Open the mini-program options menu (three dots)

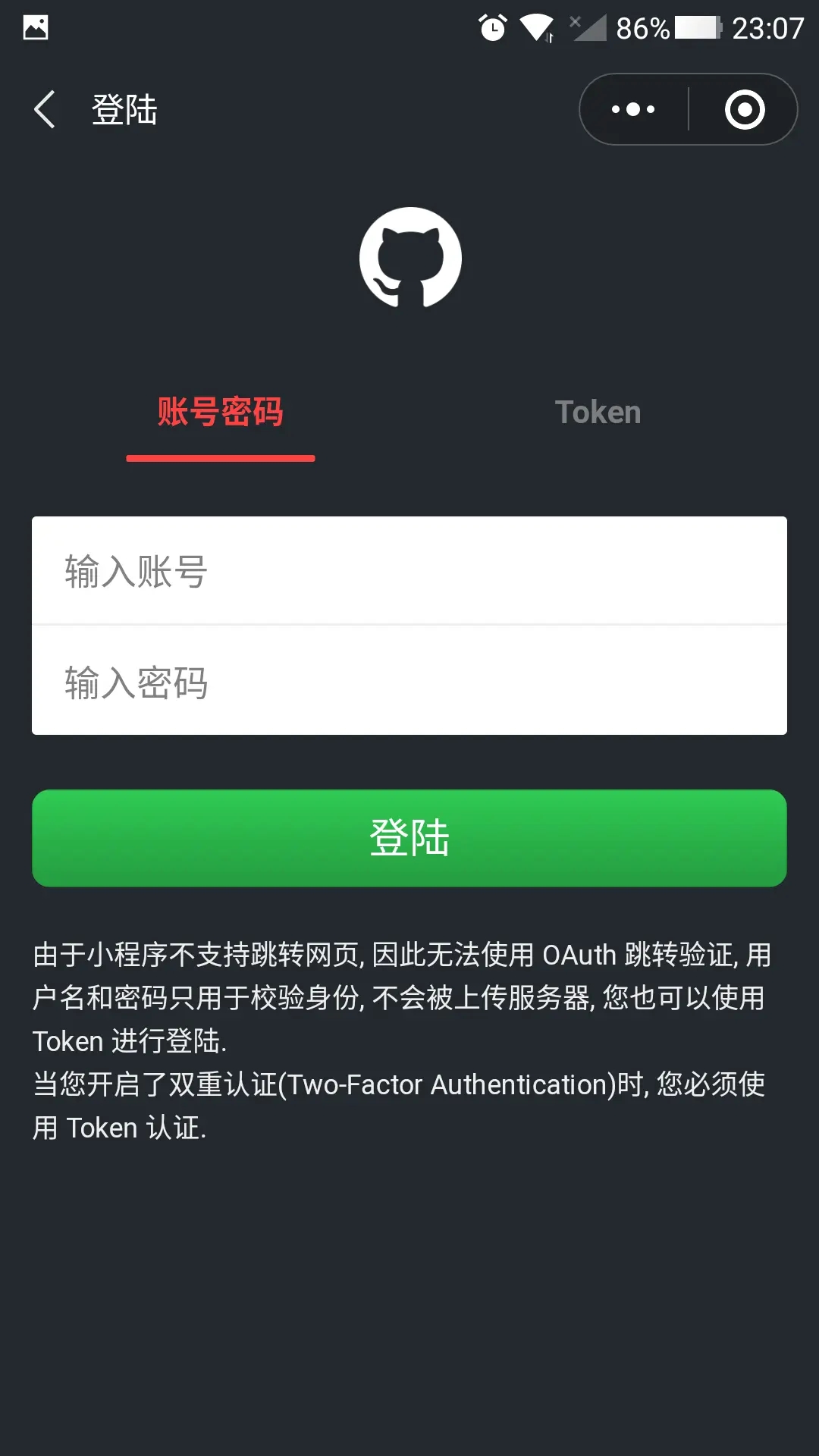(x=632, y=109)
